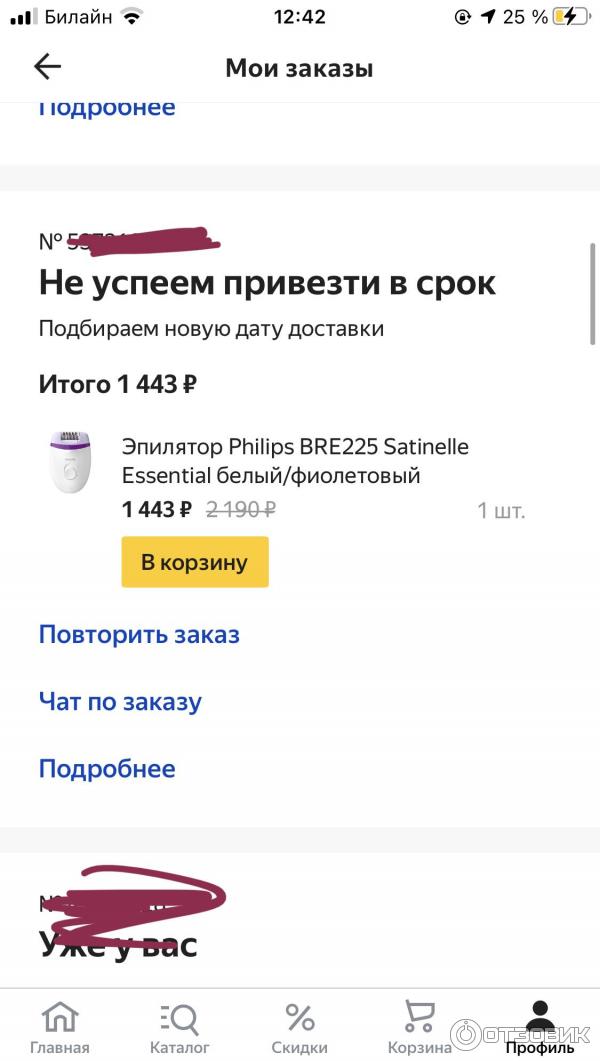
Task: Tap the Повторить заказ link
Action: pos(139,635)
